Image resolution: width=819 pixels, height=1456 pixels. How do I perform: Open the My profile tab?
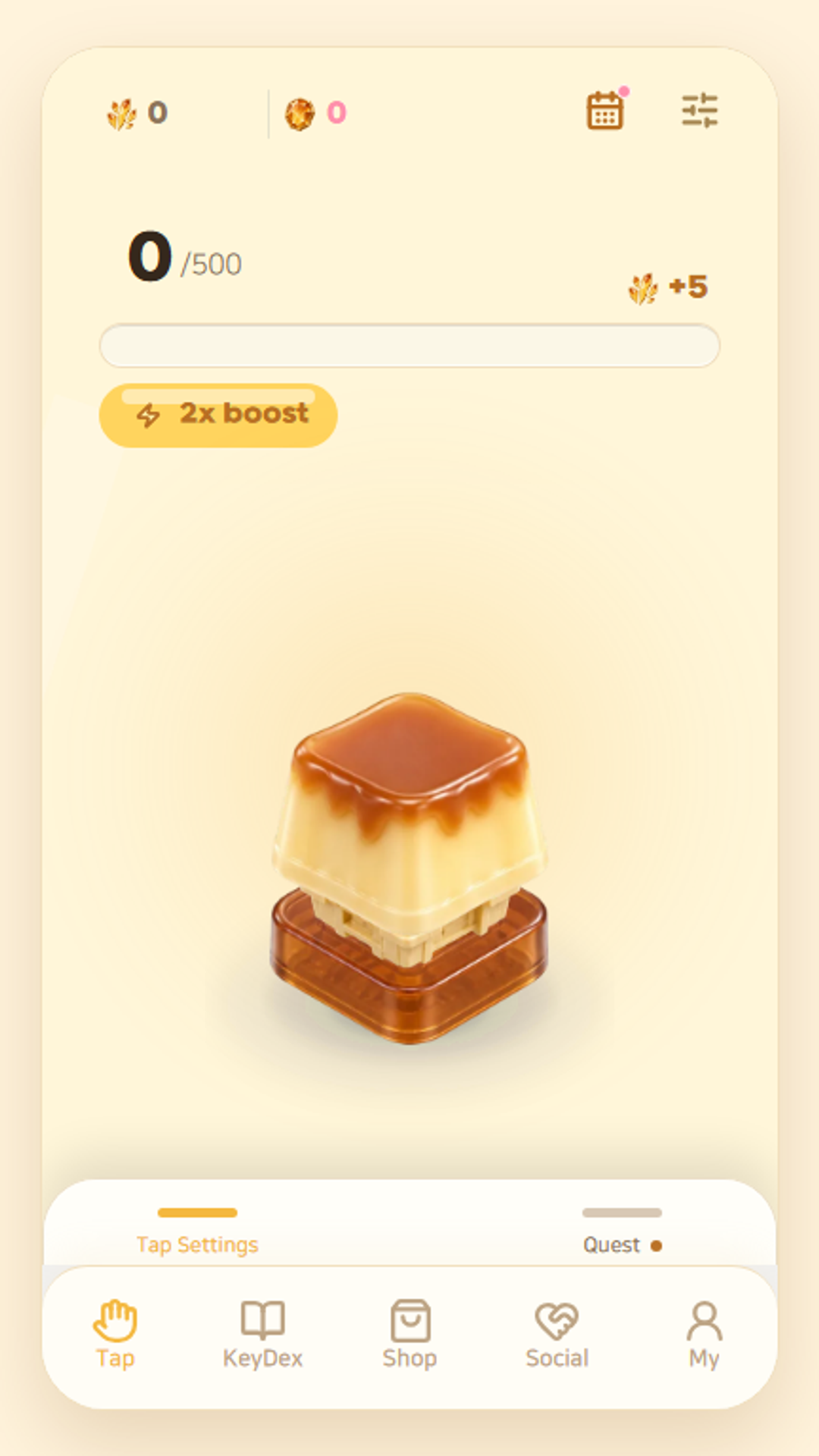704,1333
